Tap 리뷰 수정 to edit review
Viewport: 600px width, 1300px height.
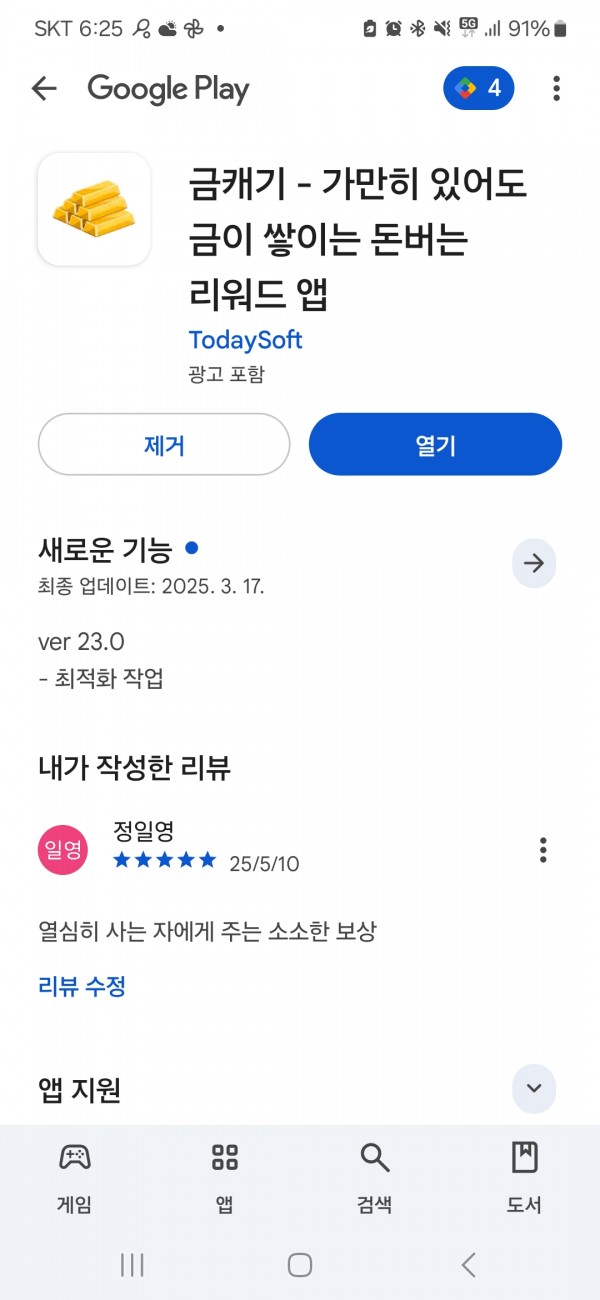click(82, 986)
